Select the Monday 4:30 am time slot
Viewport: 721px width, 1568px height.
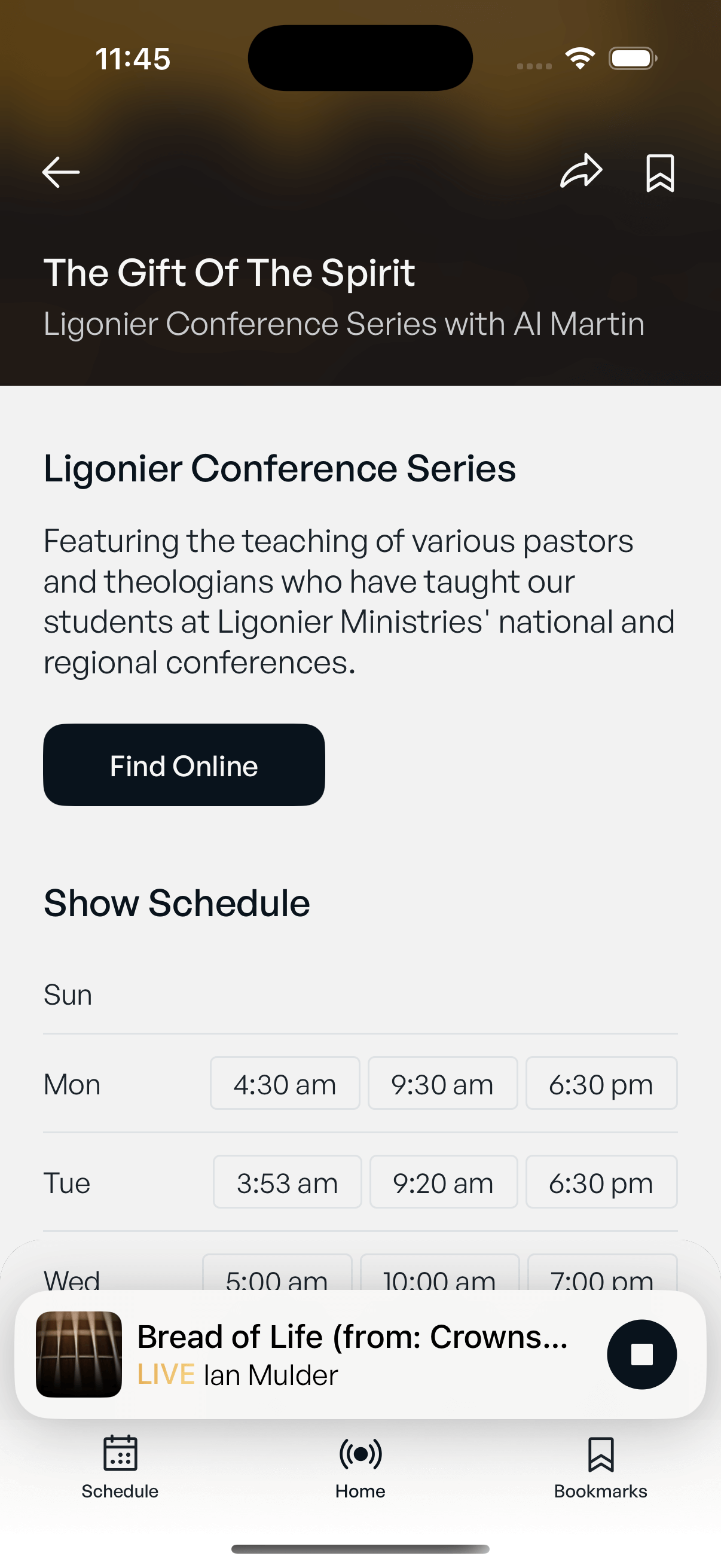[285, 1084]
